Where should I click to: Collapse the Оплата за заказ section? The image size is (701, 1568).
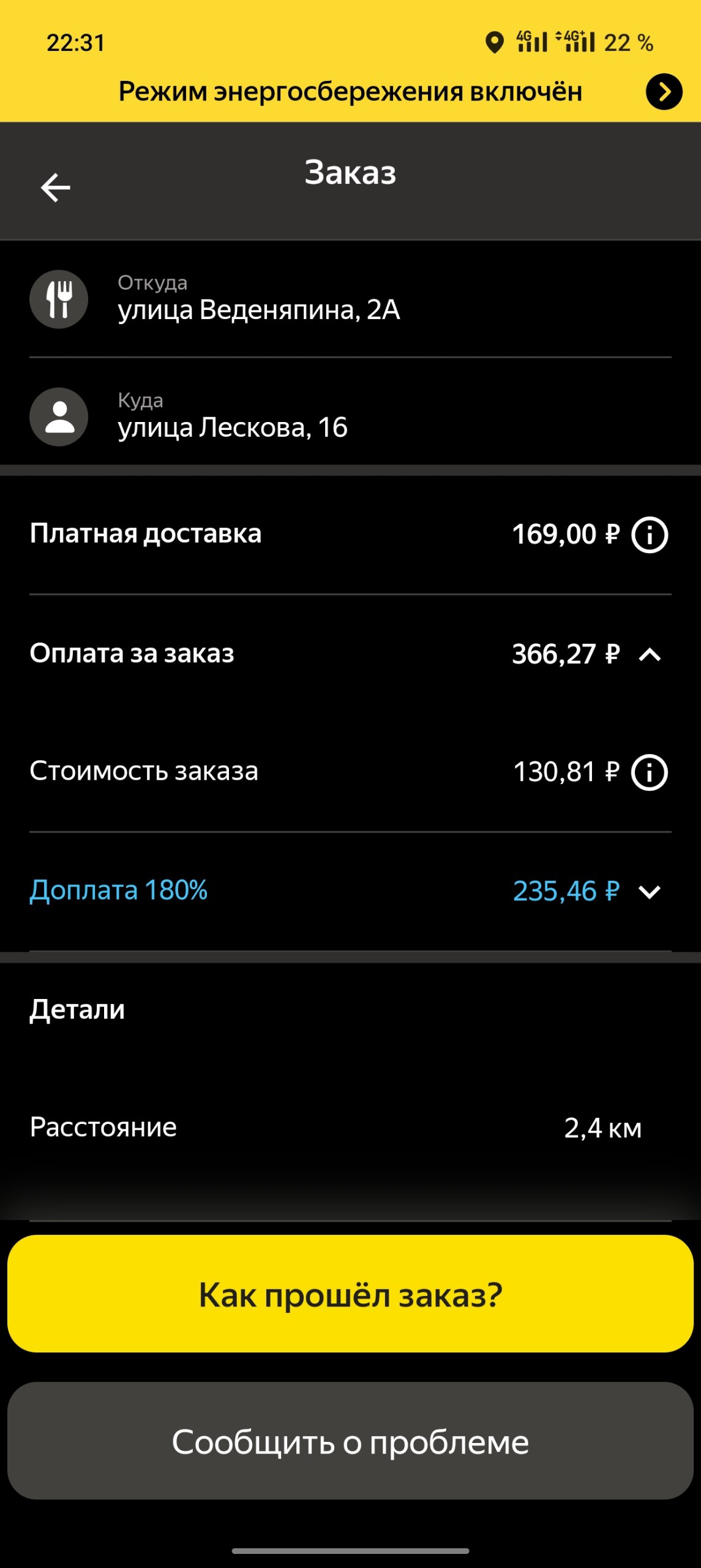click(650, 655)
